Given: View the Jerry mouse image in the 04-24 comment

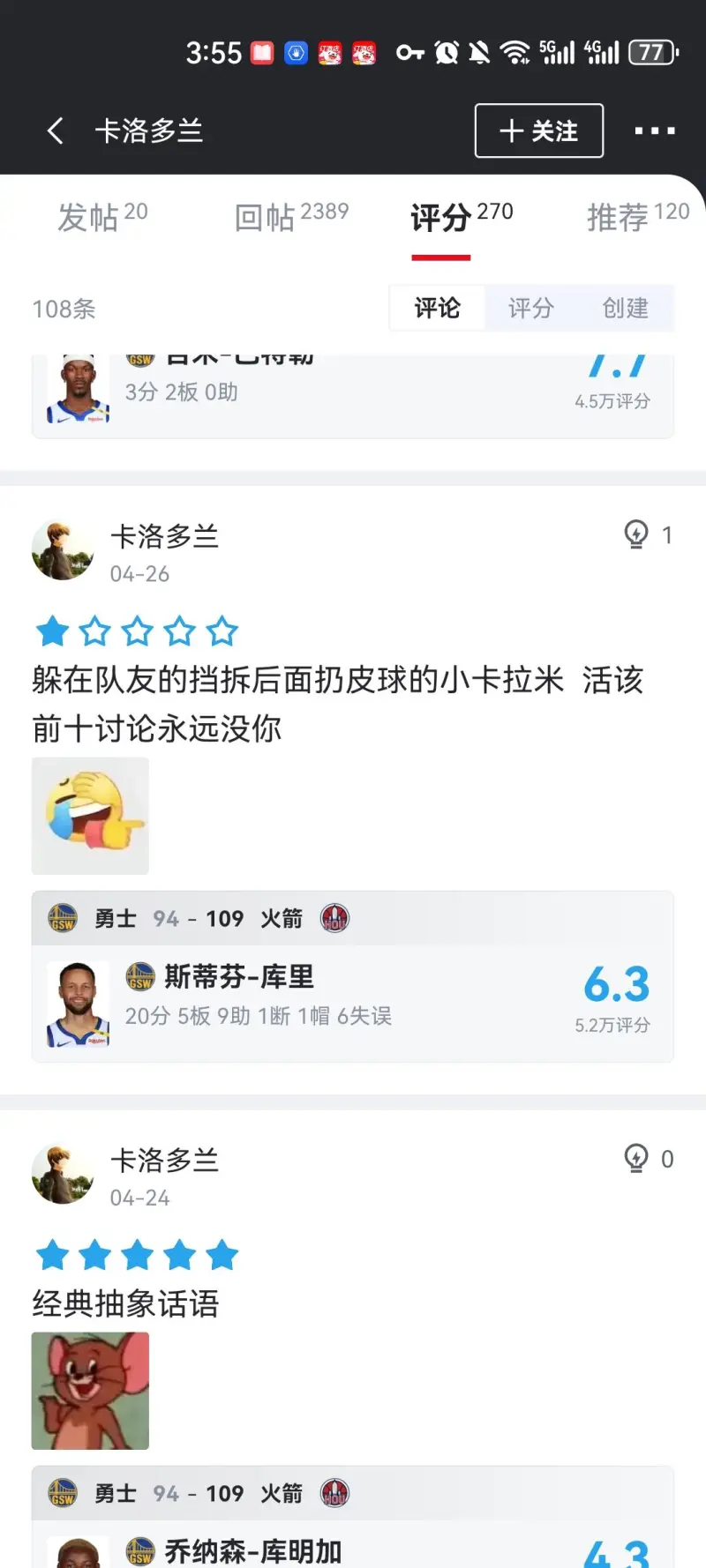Looking at the screenshot, I should click(90, 1391).
